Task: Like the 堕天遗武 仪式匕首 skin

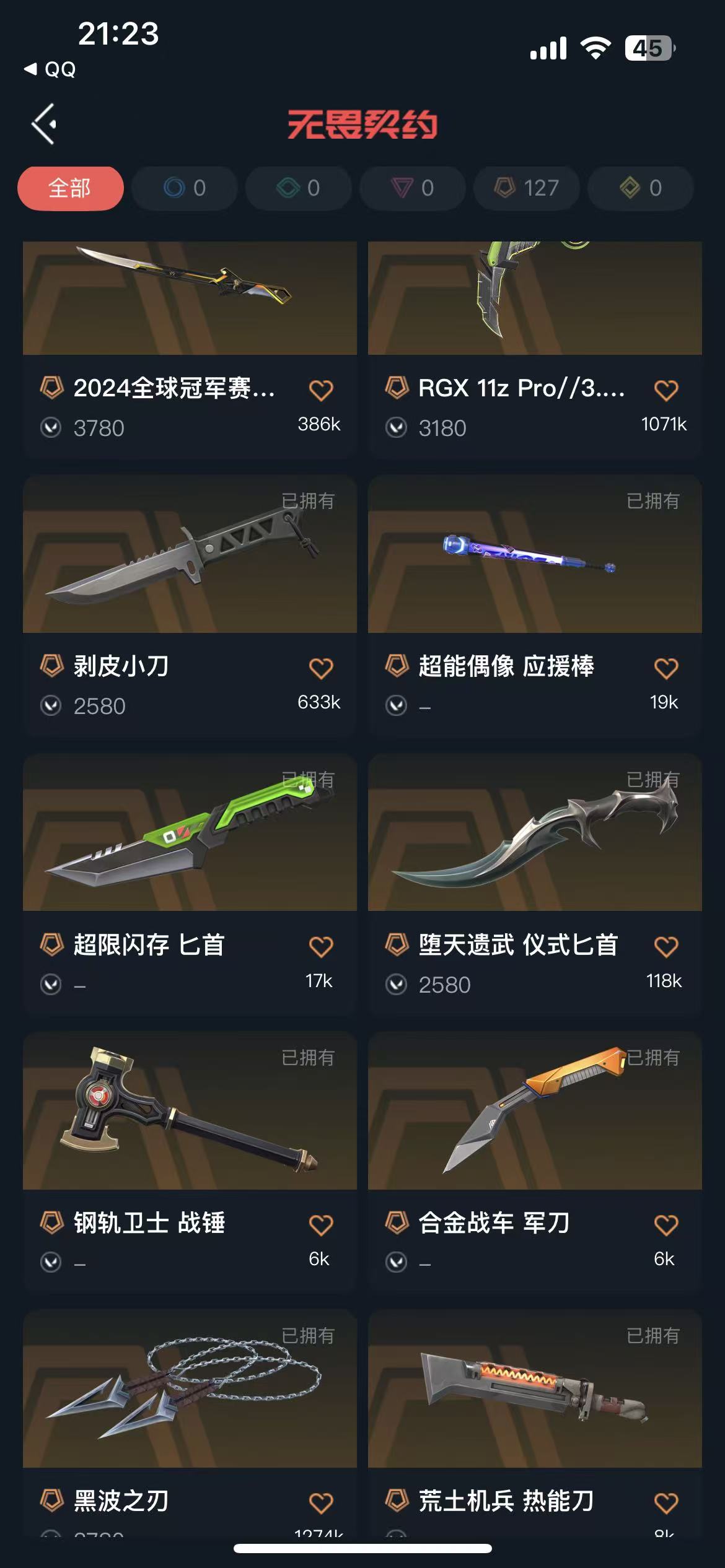Action: tap(666, 946)
